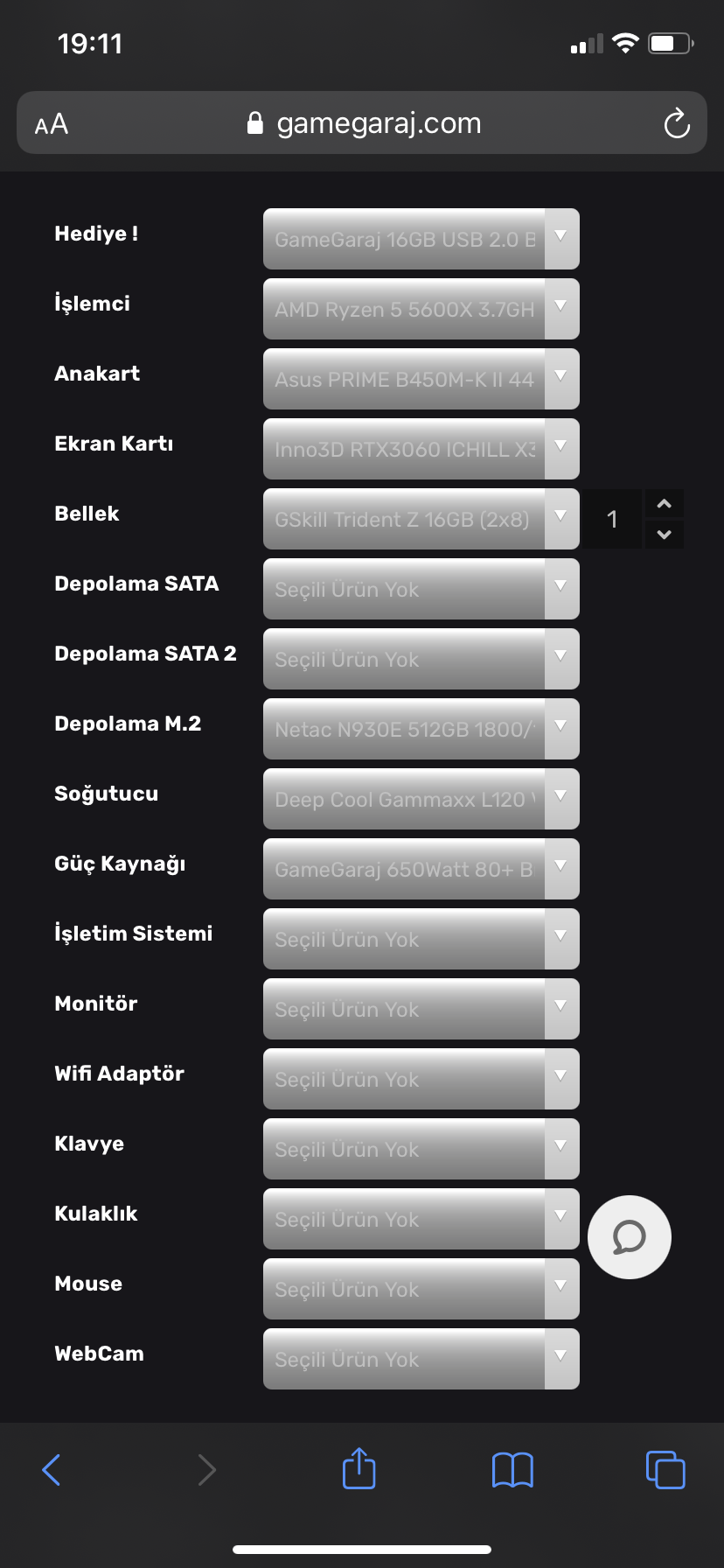This screenshot has height=1568, width=724.
Task: Open the Depolama SATA dropdown
Action: (x=421, y=589)
